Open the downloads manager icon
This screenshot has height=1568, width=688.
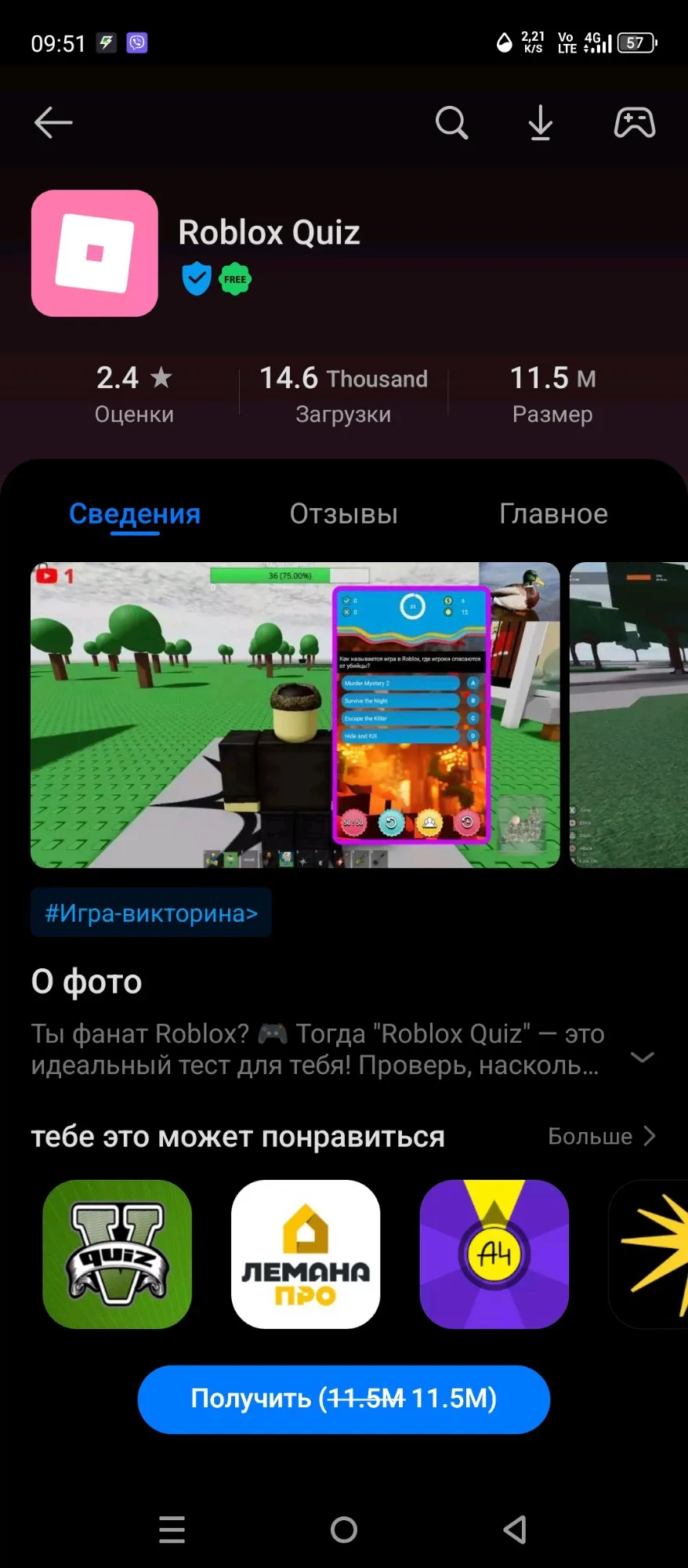pos(541,122)
